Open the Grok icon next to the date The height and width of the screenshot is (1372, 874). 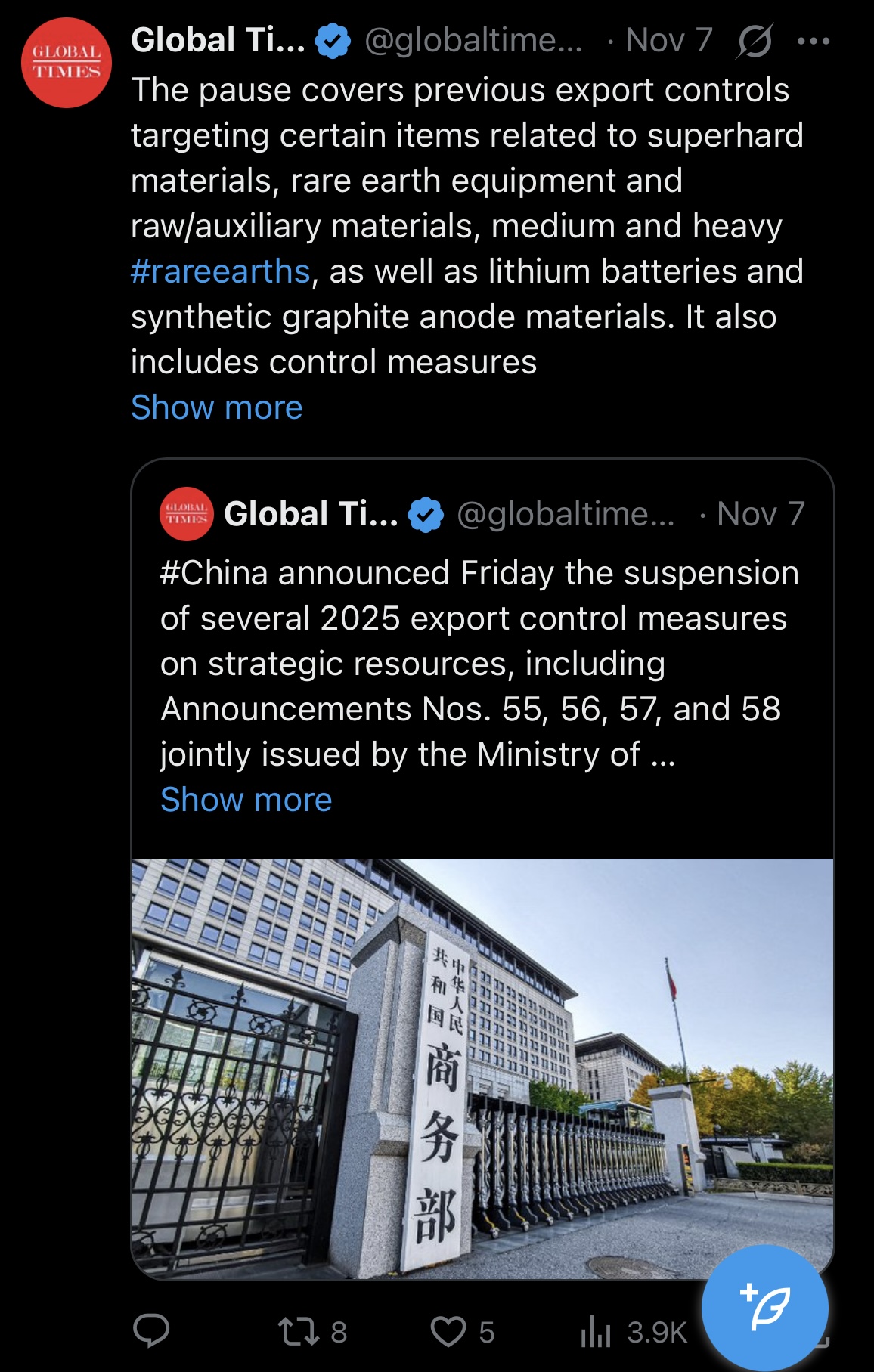(754, 41)
